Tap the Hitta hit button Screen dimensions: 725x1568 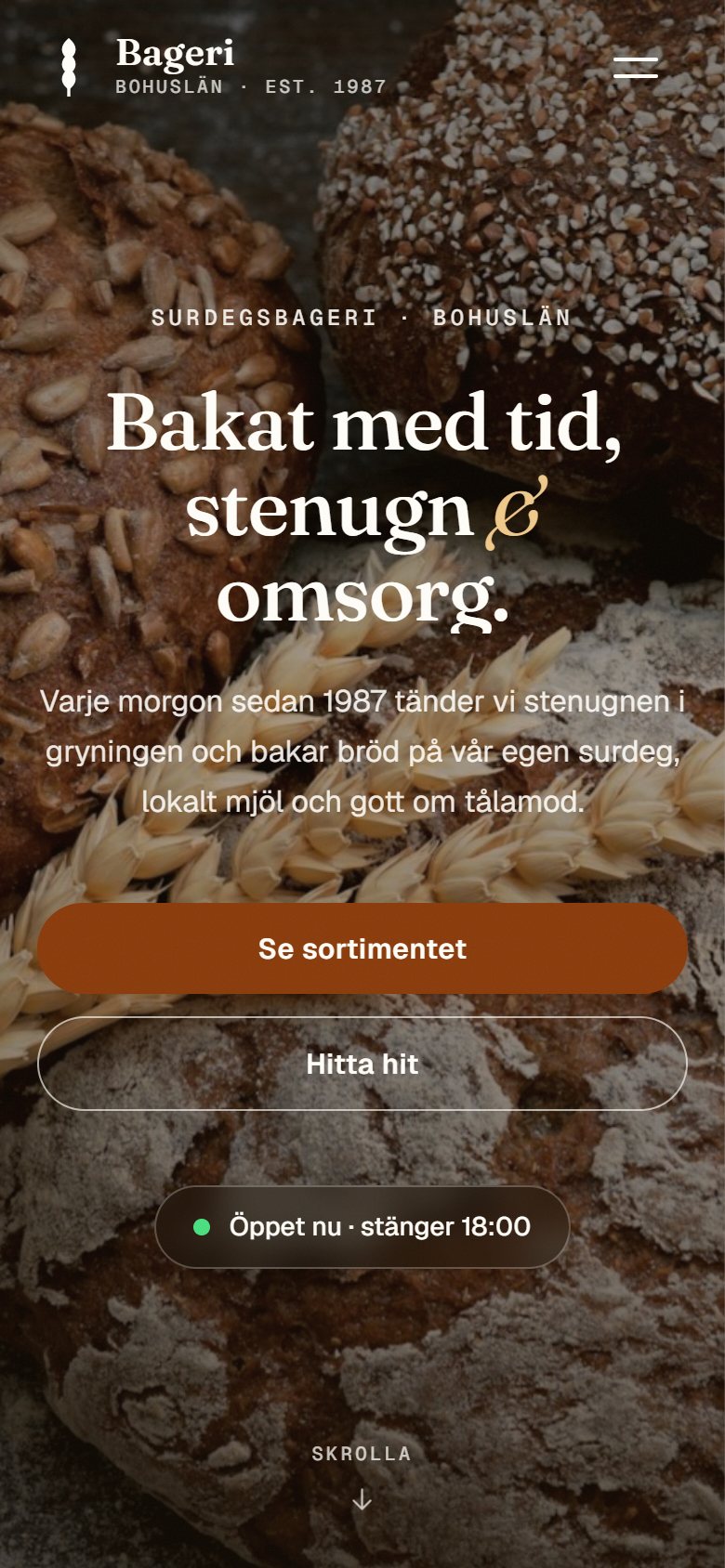pyautogui.click(x=362, y=1064)
